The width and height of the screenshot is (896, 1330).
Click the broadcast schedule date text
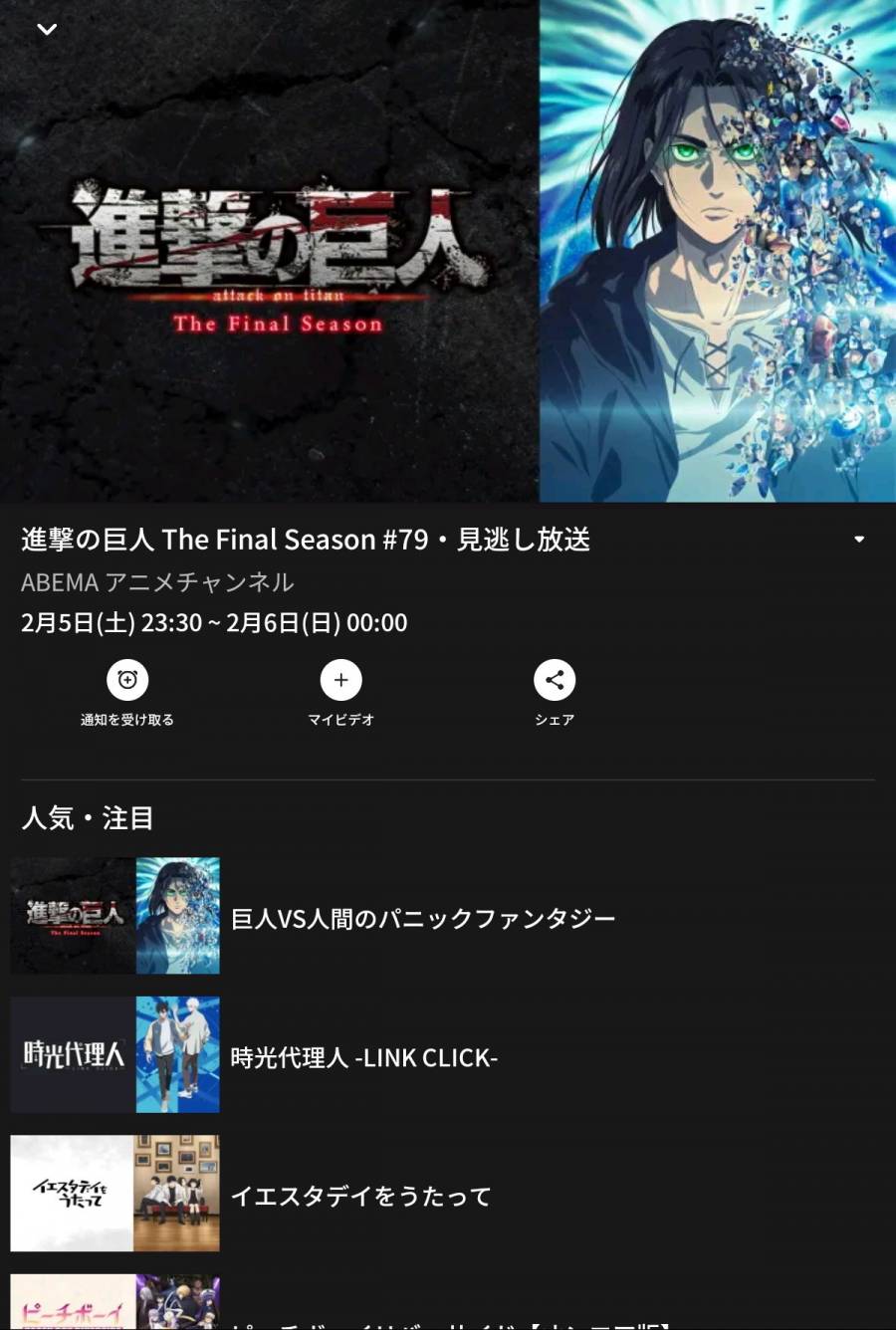coord(214,622)
